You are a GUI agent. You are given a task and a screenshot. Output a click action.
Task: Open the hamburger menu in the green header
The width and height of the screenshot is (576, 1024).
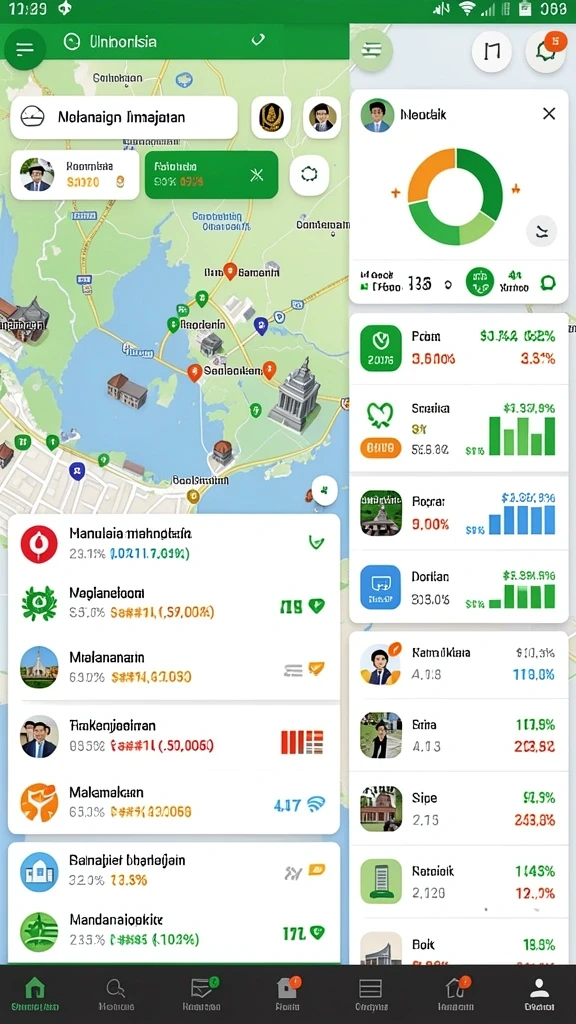(25, 48)
